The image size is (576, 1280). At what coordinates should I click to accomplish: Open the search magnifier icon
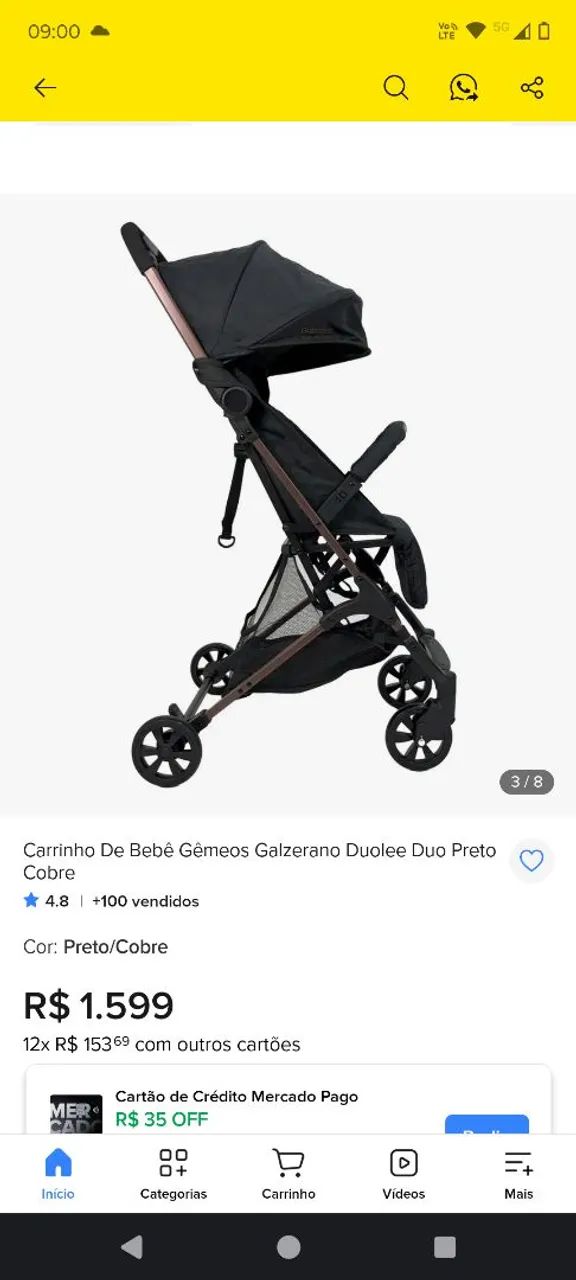click(x=396, y=88)
